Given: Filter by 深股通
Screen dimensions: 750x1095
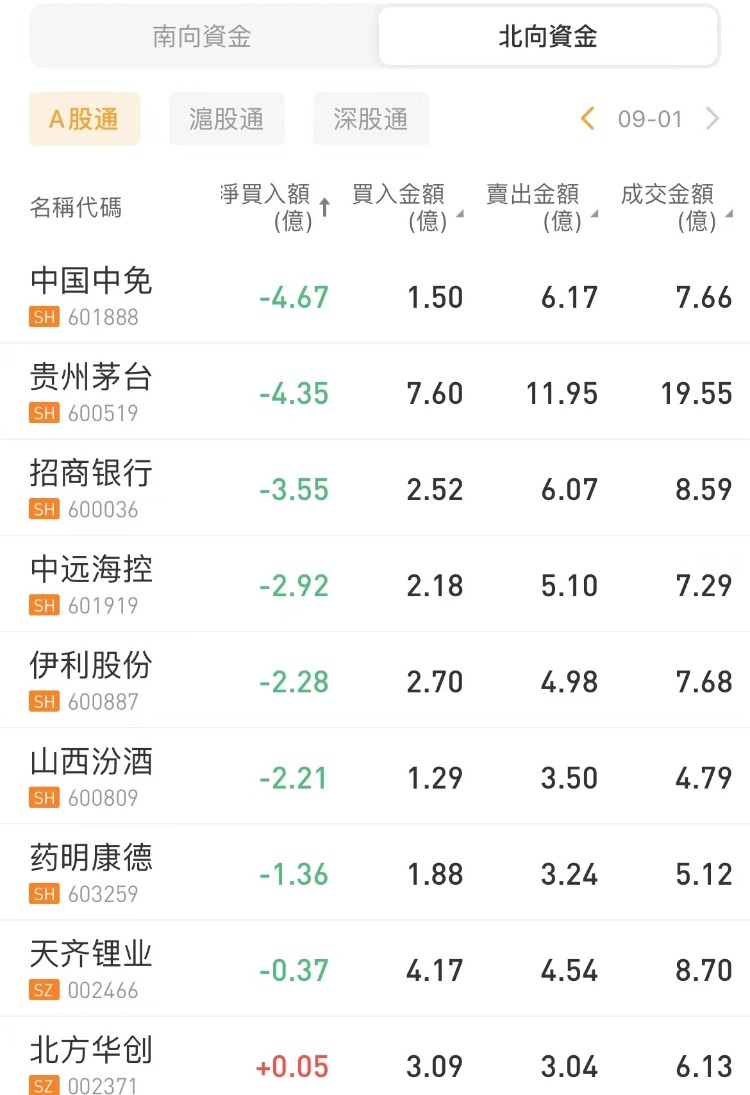Looking at the screenshot, I should 371,119.
